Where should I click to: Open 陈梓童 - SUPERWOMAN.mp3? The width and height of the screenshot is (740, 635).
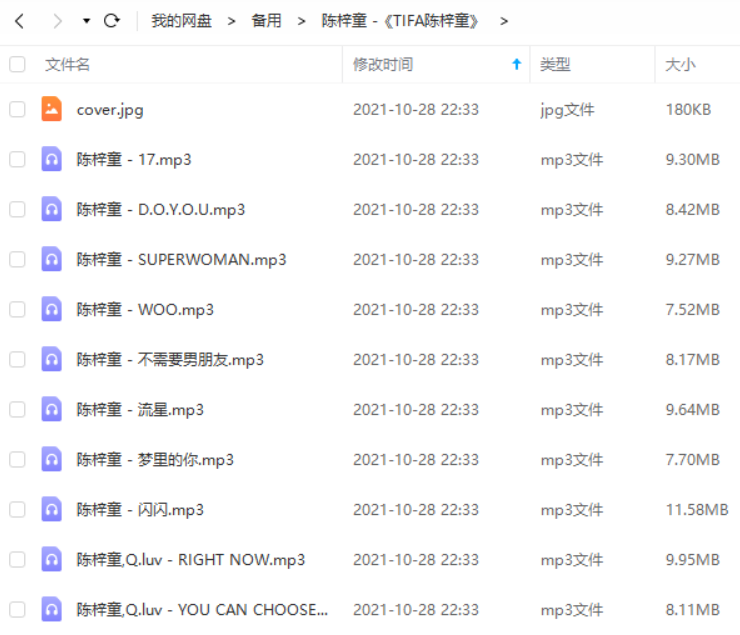[x=181, y=259]
